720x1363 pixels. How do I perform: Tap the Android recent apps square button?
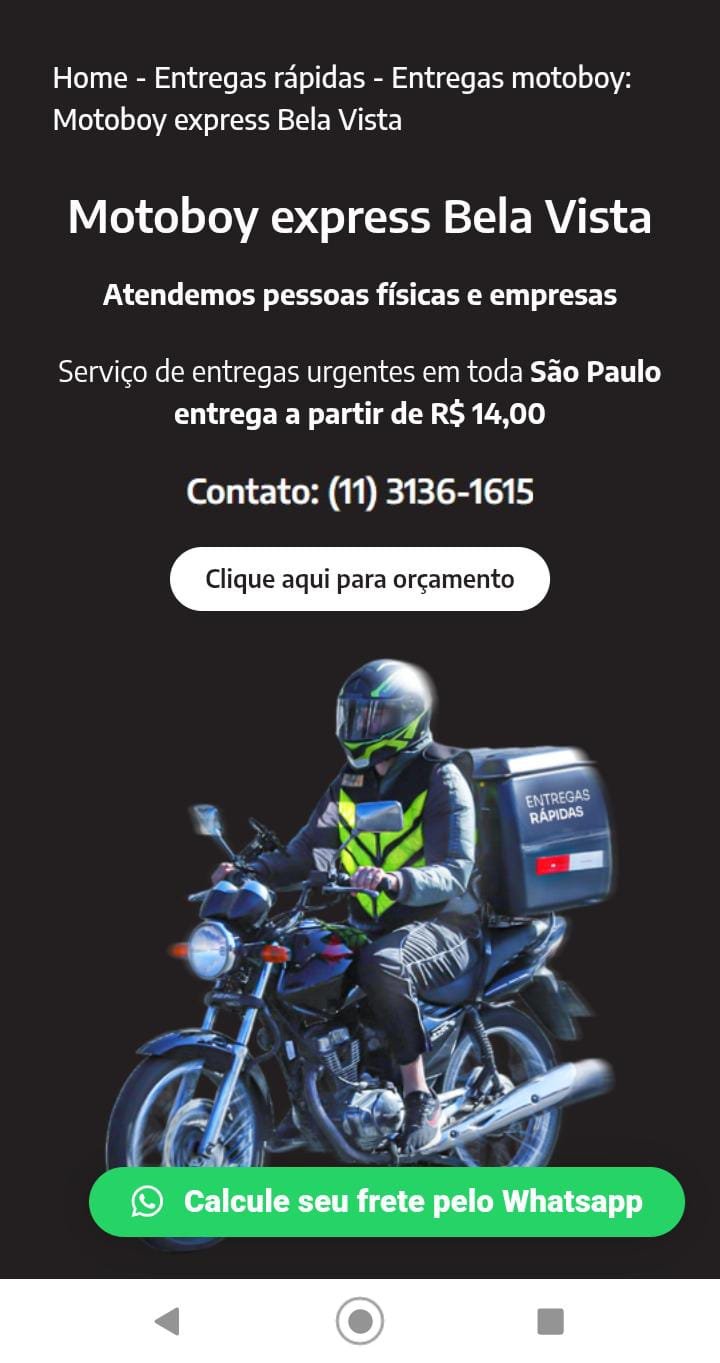pyautogui.click(x=549, y=1320)
